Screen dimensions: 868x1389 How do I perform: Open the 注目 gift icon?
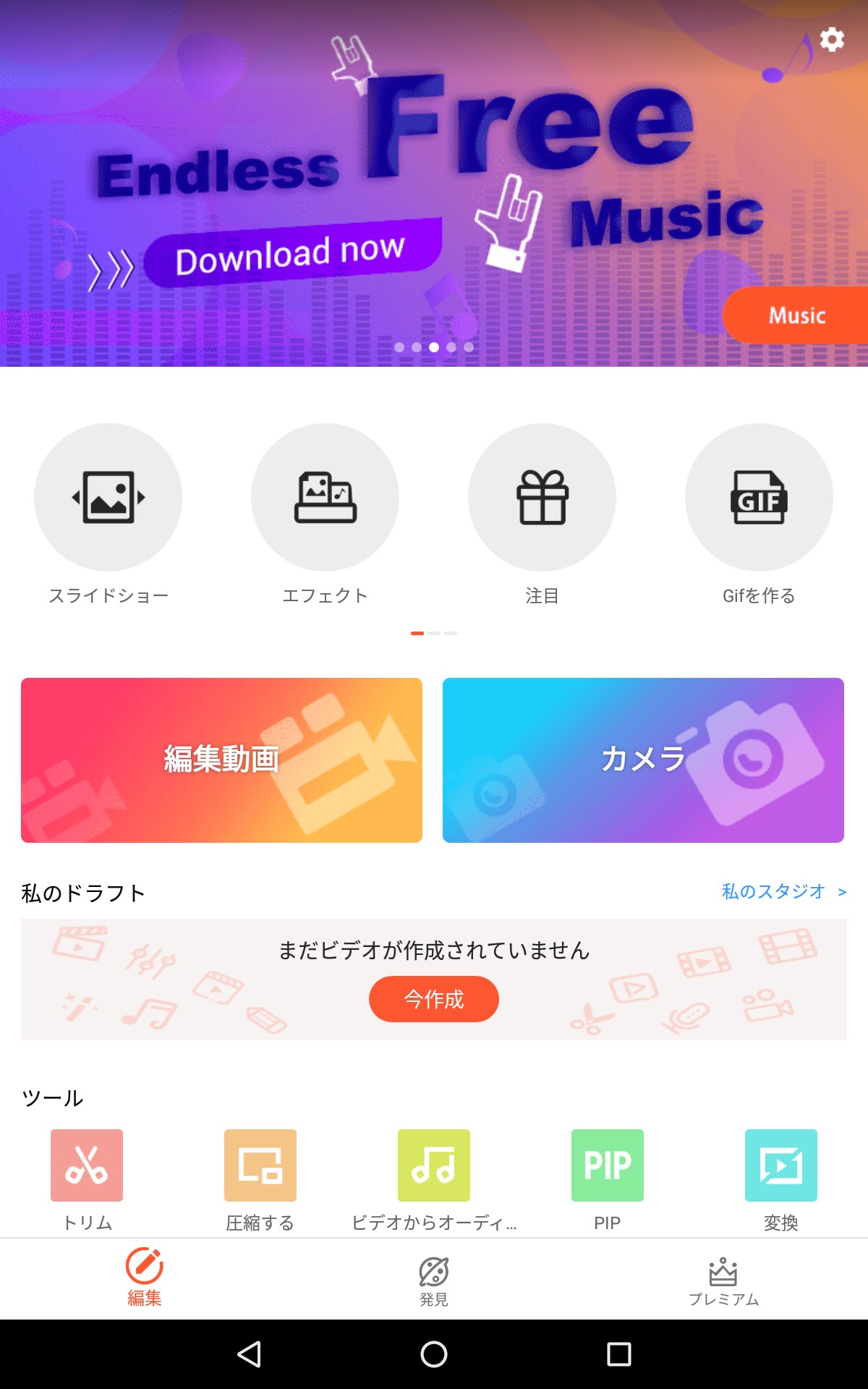[542, 498]
